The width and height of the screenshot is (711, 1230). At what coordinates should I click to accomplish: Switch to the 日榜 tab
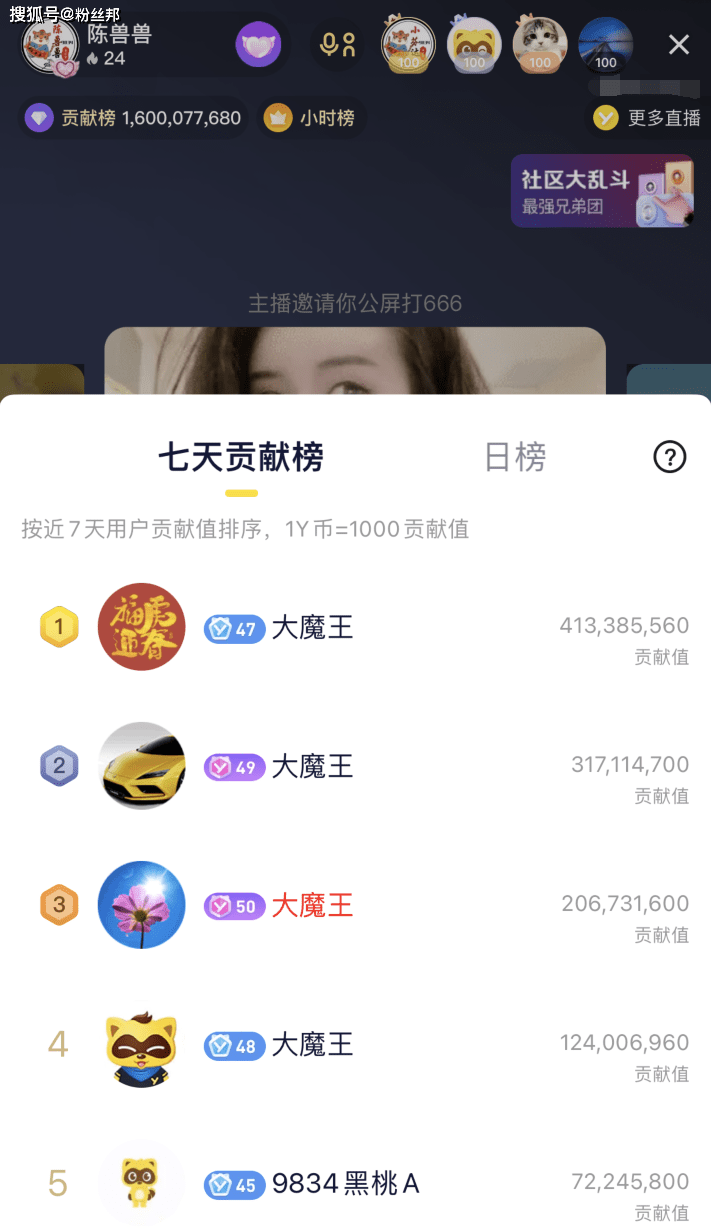click(x=515, y=457)
